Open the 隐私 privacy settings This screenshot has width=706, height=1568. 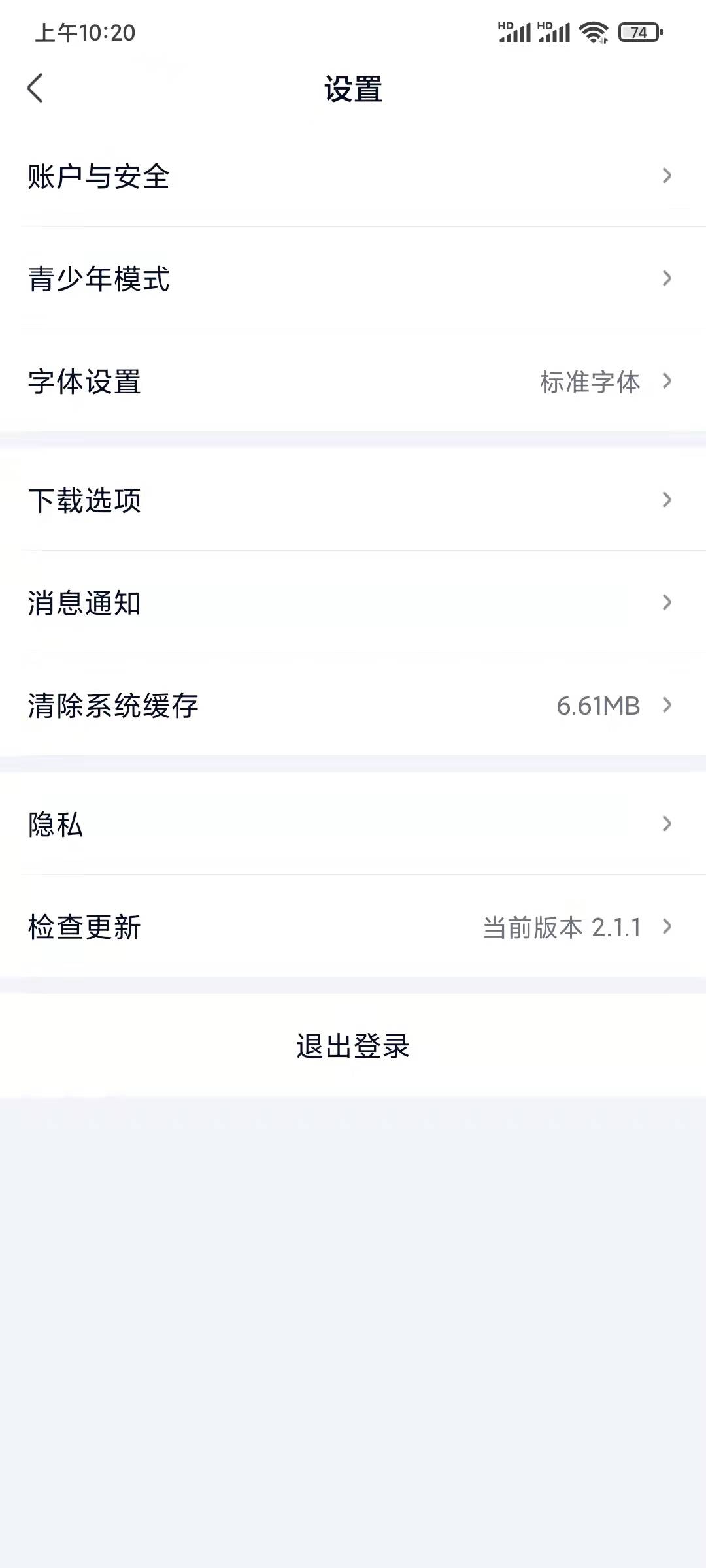coord(54,825)
